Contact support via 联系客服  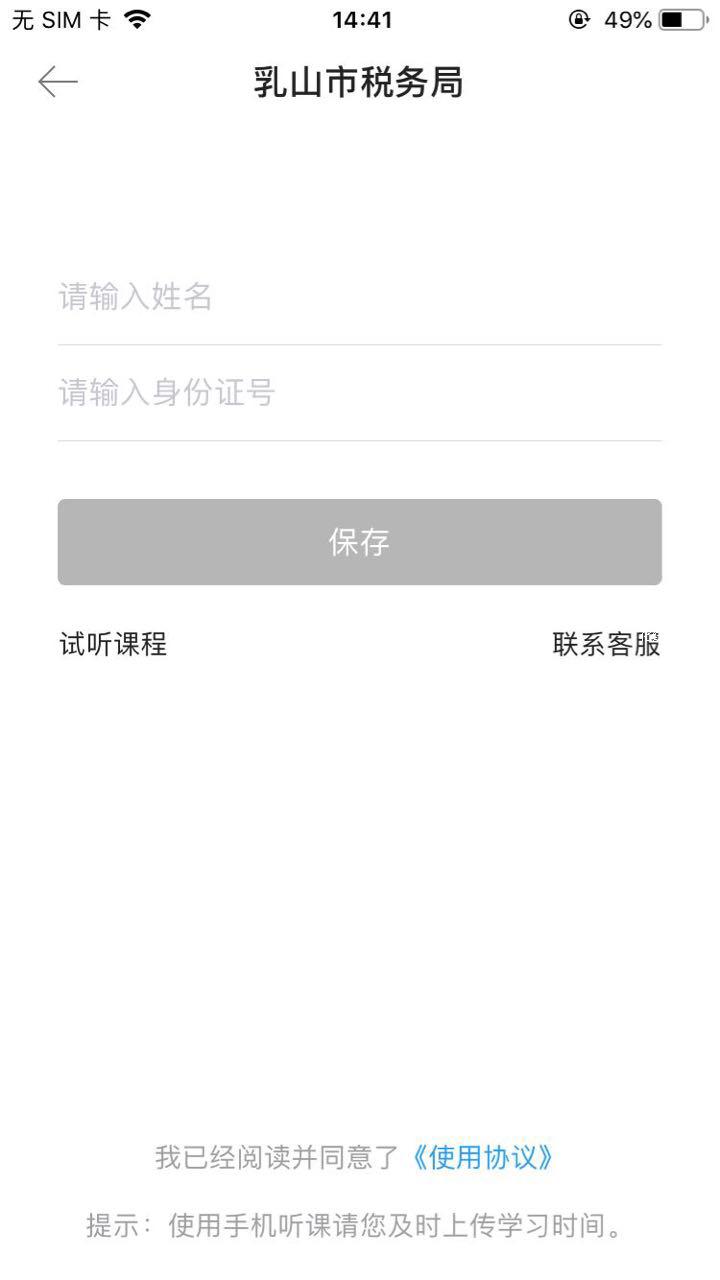point(606,644)
